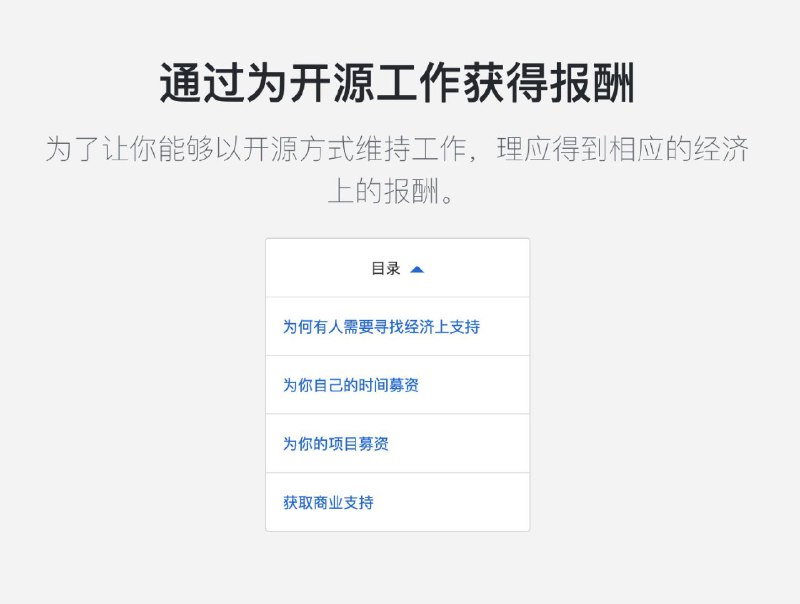Jump to 为你自己的时间募资
The image size is (800, 604).
tap(350, 385)
